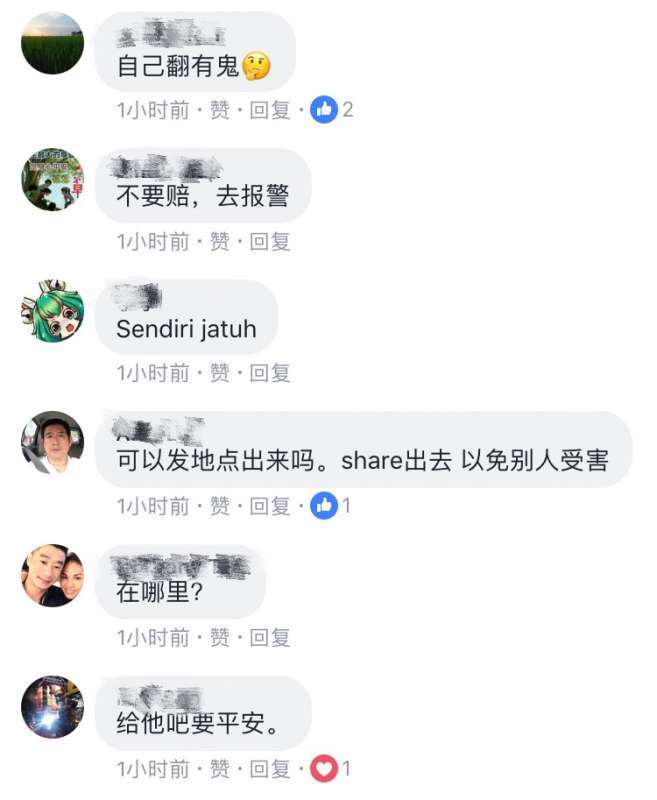Like the "Sendiri jatuh" comment
The image size is (657, 800).
point(219,373)
